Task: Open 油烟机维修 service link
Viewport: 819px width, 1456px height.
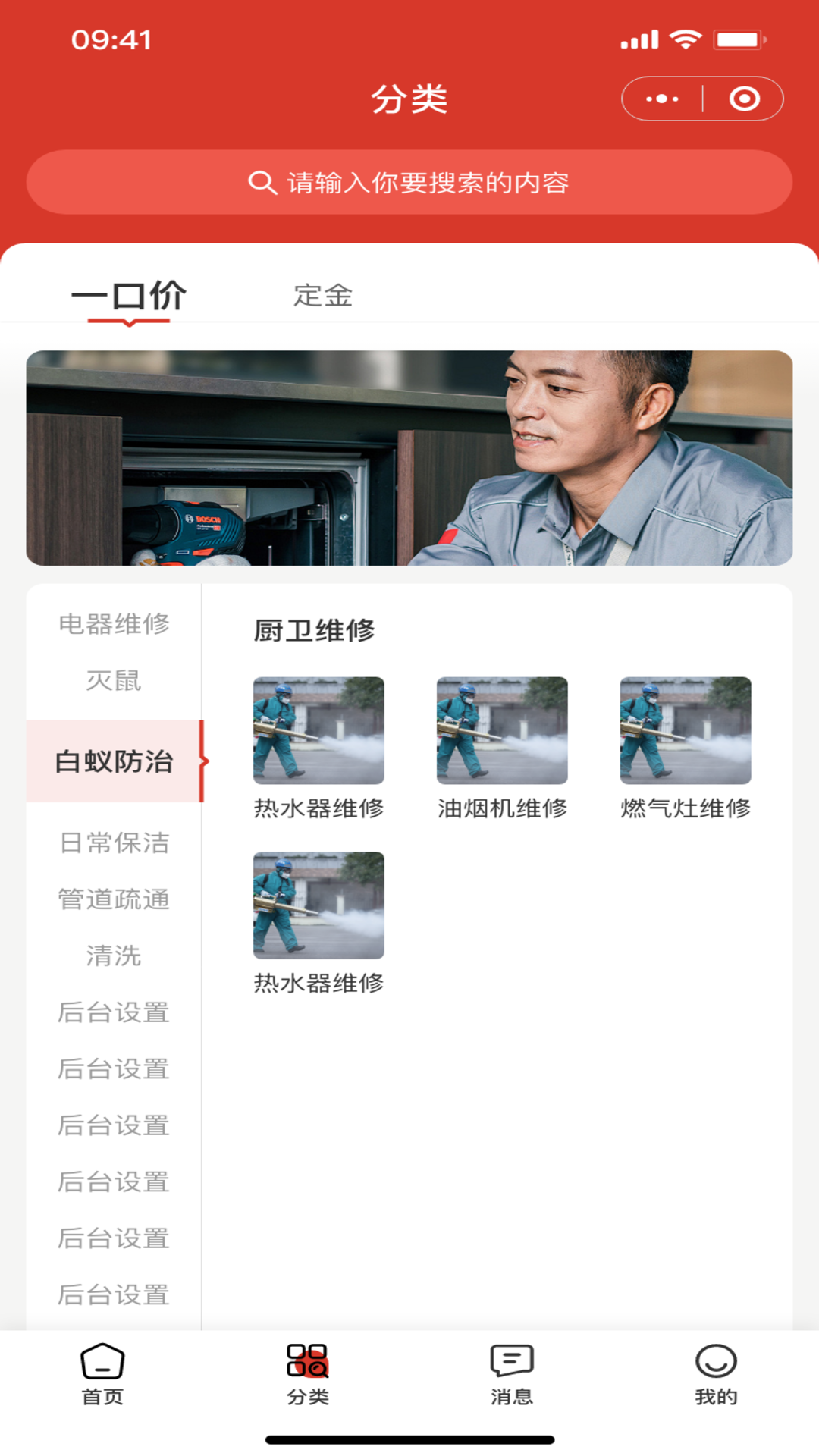Action: pos(501,730)
